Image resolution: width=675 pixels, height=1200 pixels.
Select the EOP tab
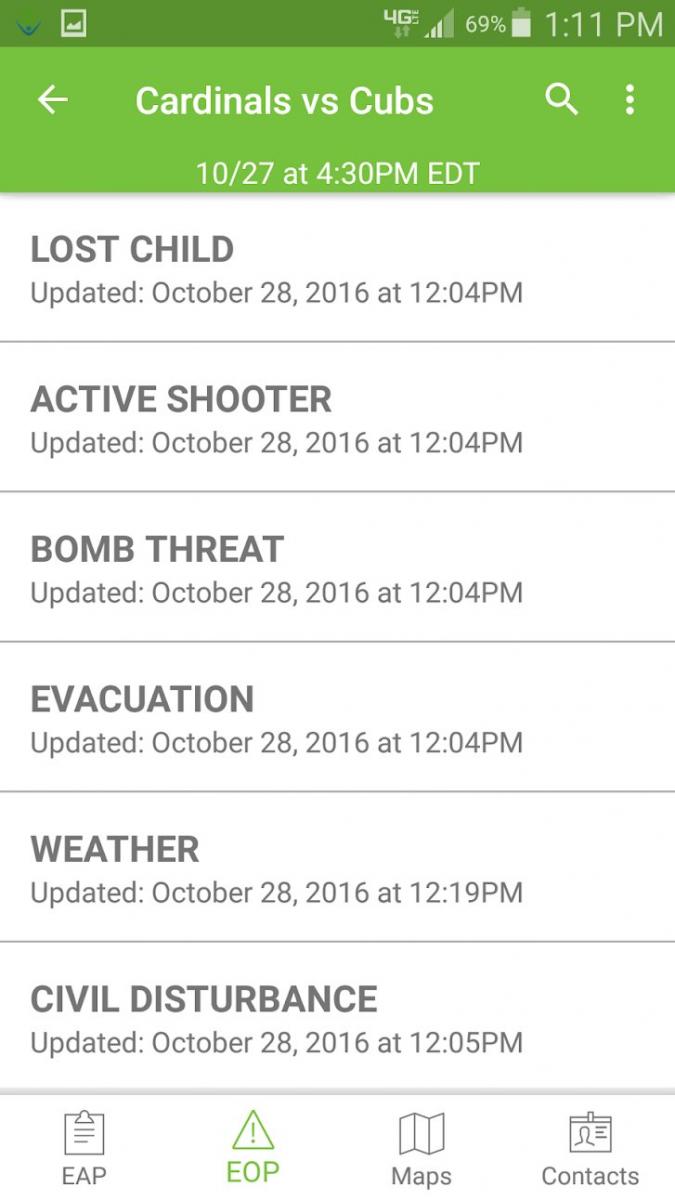pos(253,1147)
